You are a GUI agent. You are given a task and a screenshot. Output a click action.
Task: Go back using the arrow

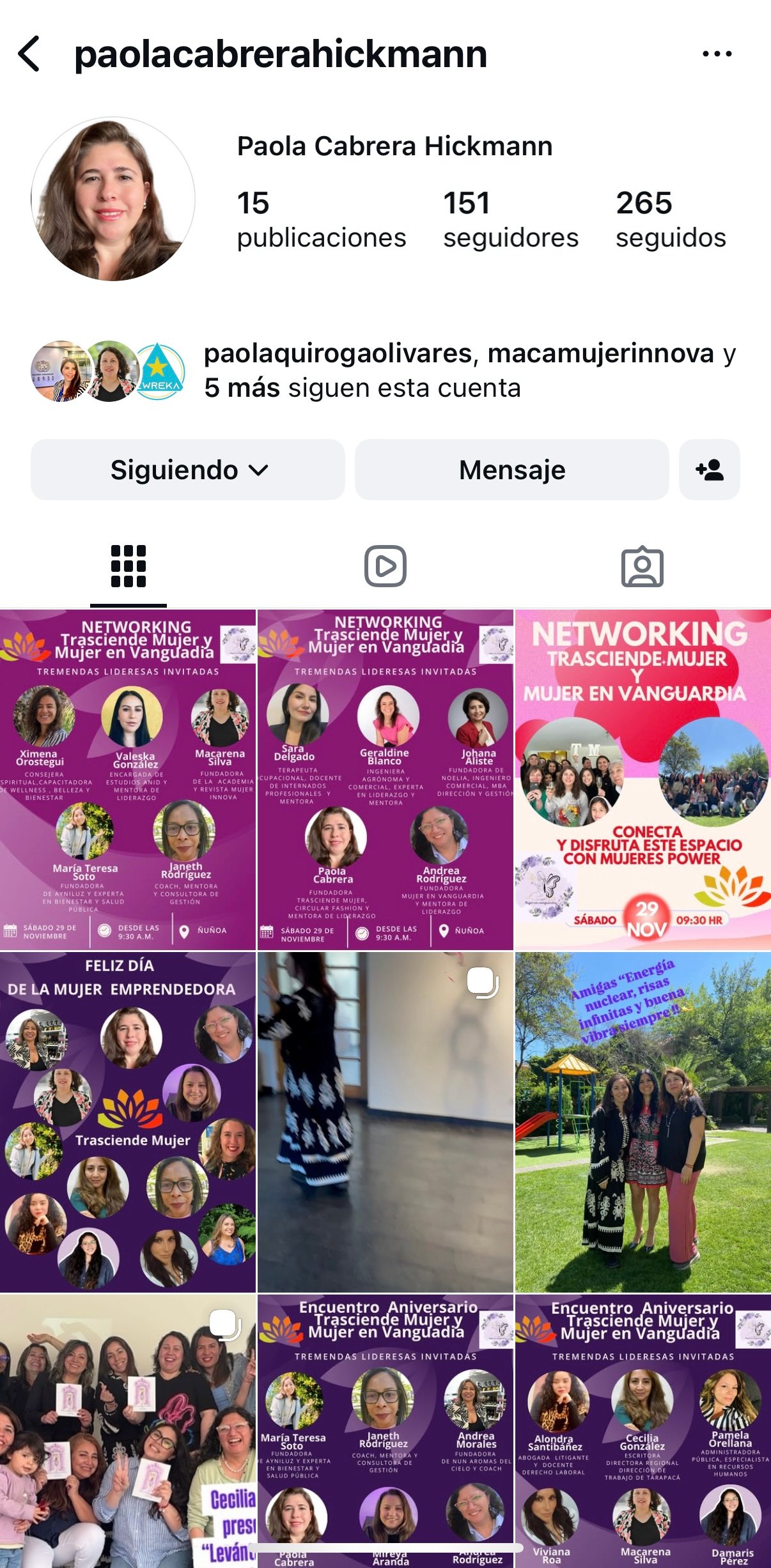(x=30, y=54)
